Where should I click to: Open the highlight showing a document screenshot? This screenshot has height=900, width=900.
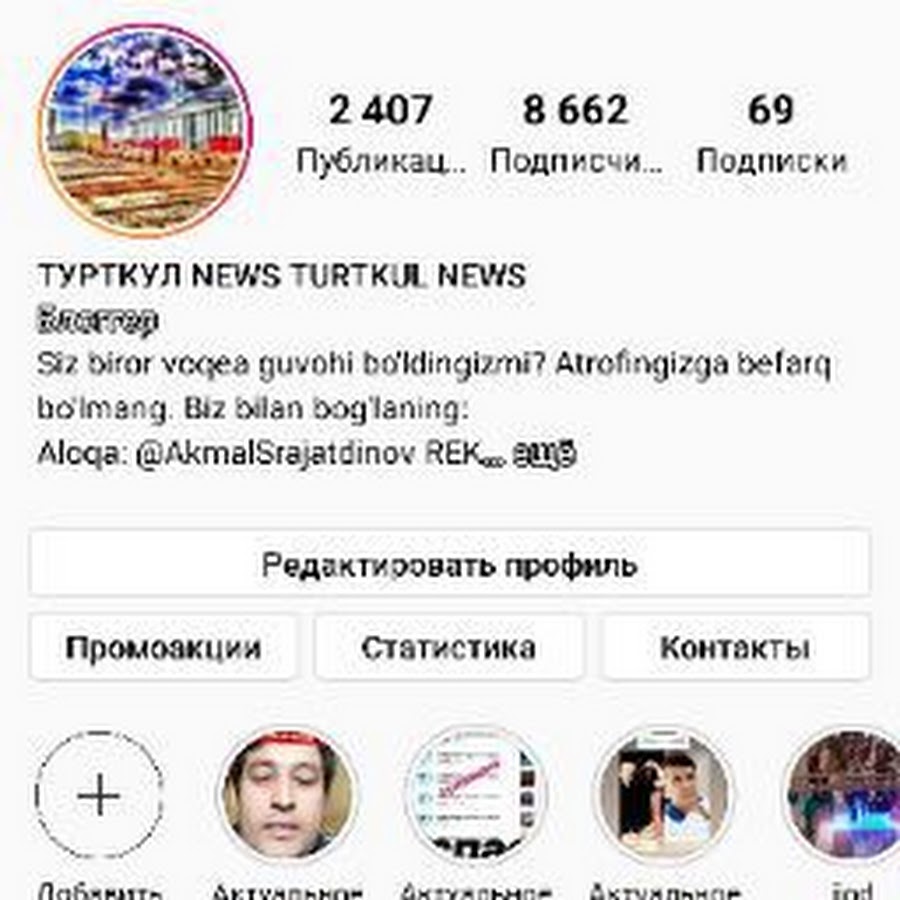pyautogui.click(x=476, y=796)
